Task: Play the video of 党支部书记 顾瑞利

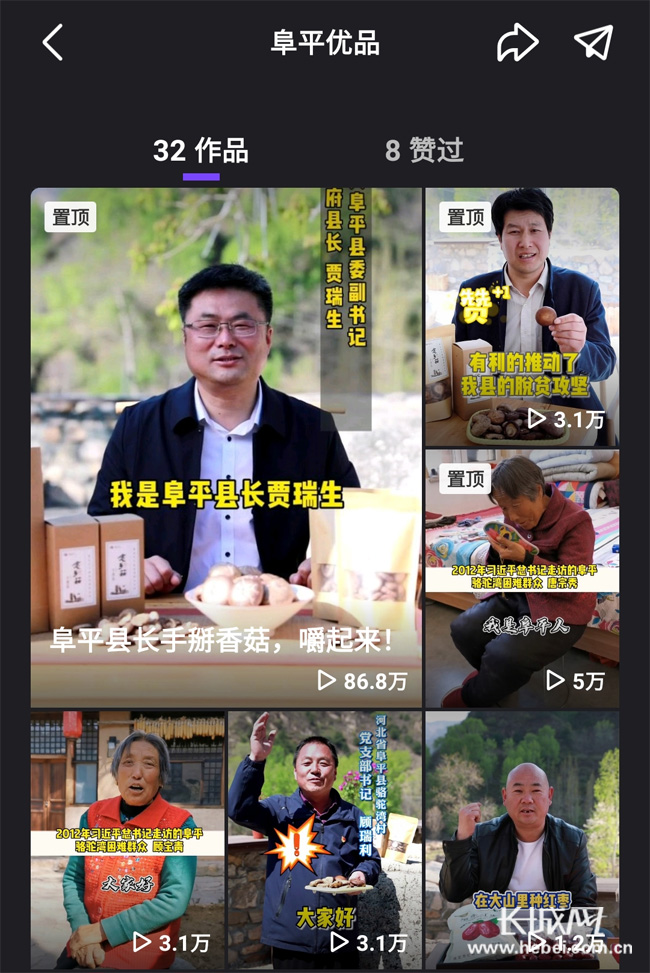Action: pyautogui.click(x=324, y=838)
